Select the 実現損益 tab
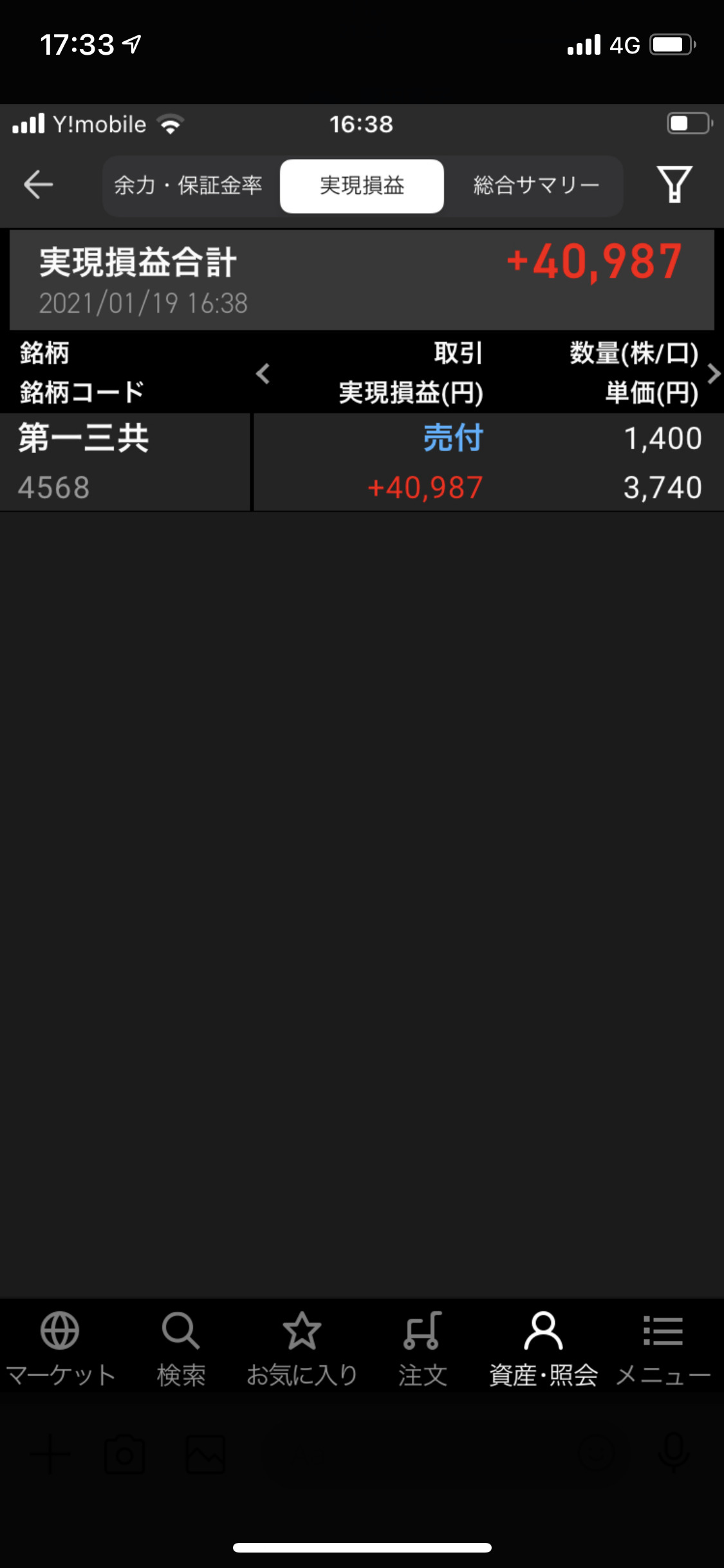 [362, 185]
